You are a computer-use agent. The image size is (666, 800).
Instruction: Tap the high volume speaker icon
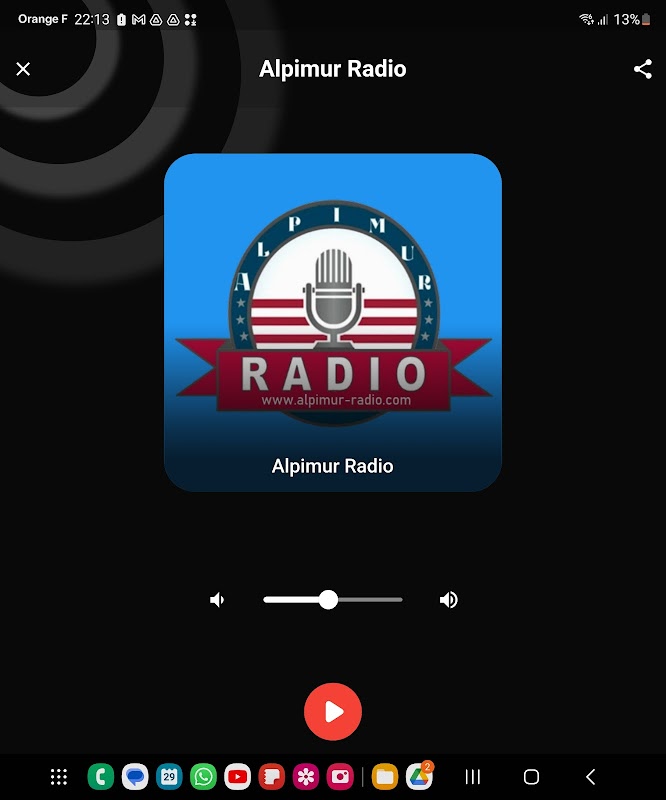click(x=449, y=599)
